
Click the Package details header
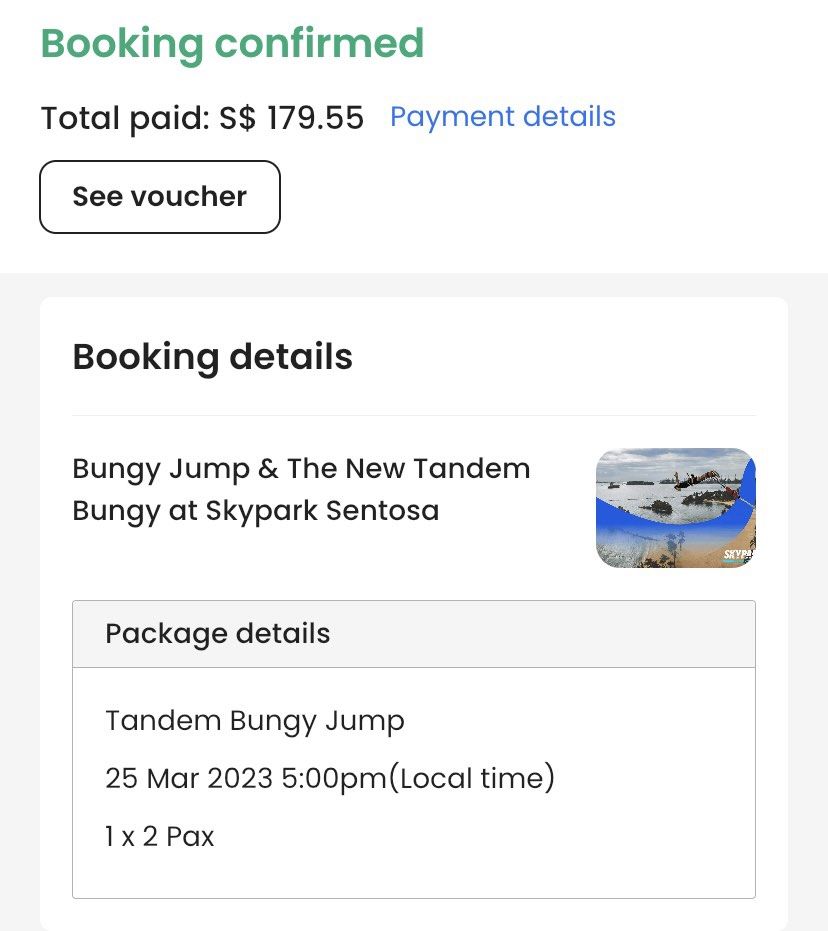[218, 633]
